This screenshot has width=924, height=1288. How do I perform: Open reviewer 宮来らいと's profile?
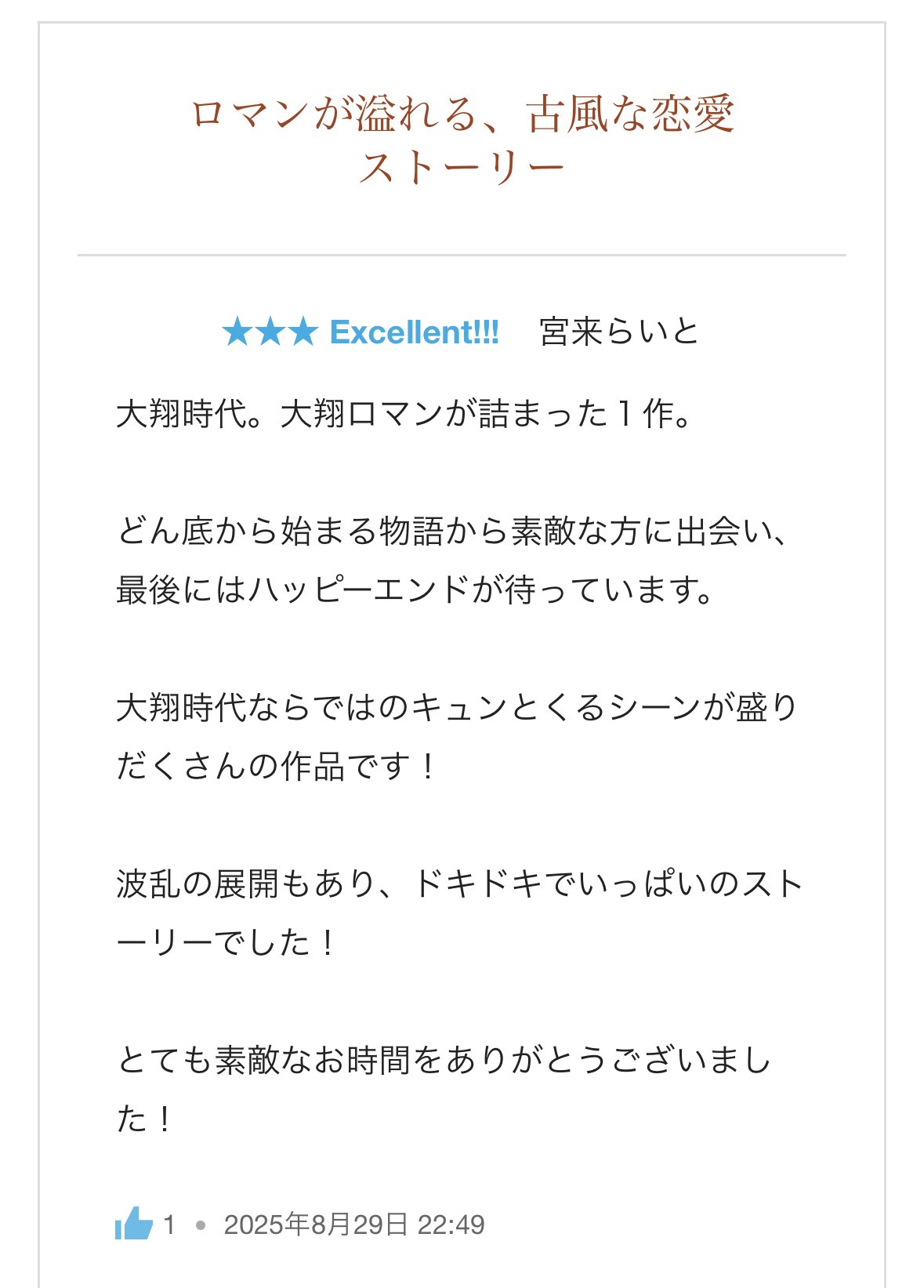618,332
